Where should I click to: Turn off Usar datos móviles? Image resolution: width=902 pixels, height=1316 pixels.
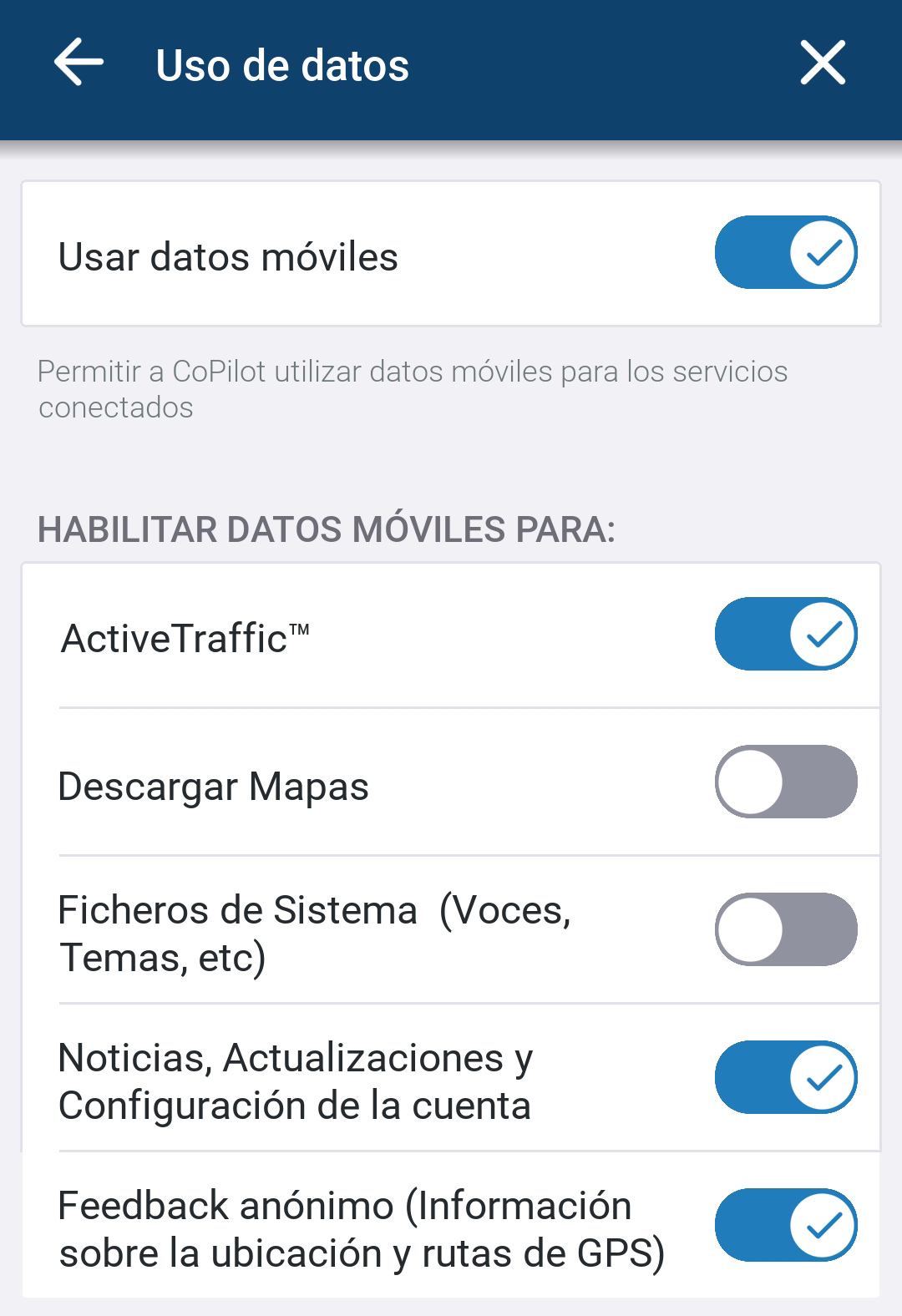pyautogui.click(x=785, y=253)
